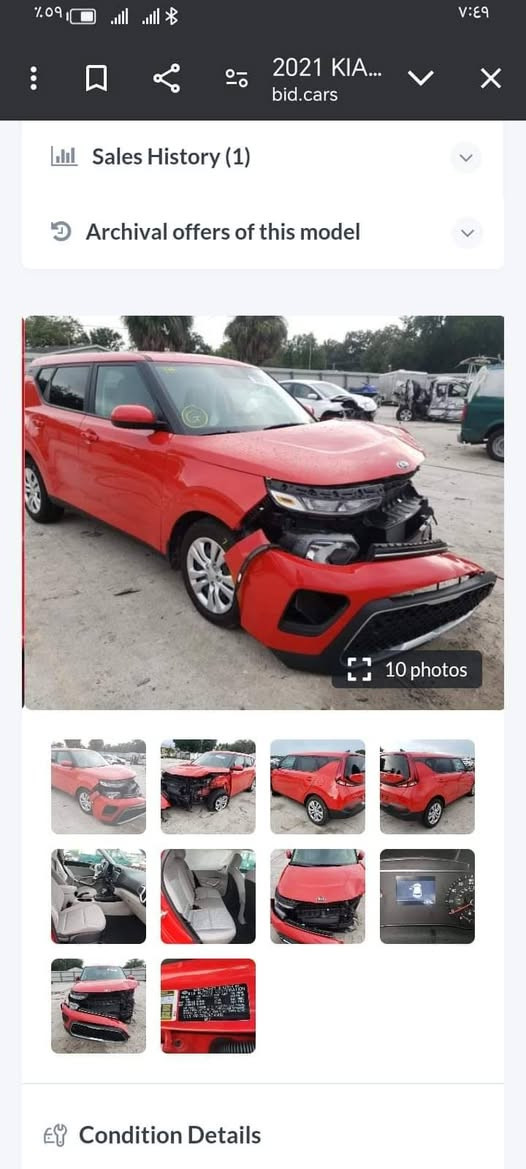Image resolution: width=526 pixels, height=1169 pixels.
Task: Open the VIN sticker label thumbnail
Action: pyautogui.click(x=208, y=1006)
